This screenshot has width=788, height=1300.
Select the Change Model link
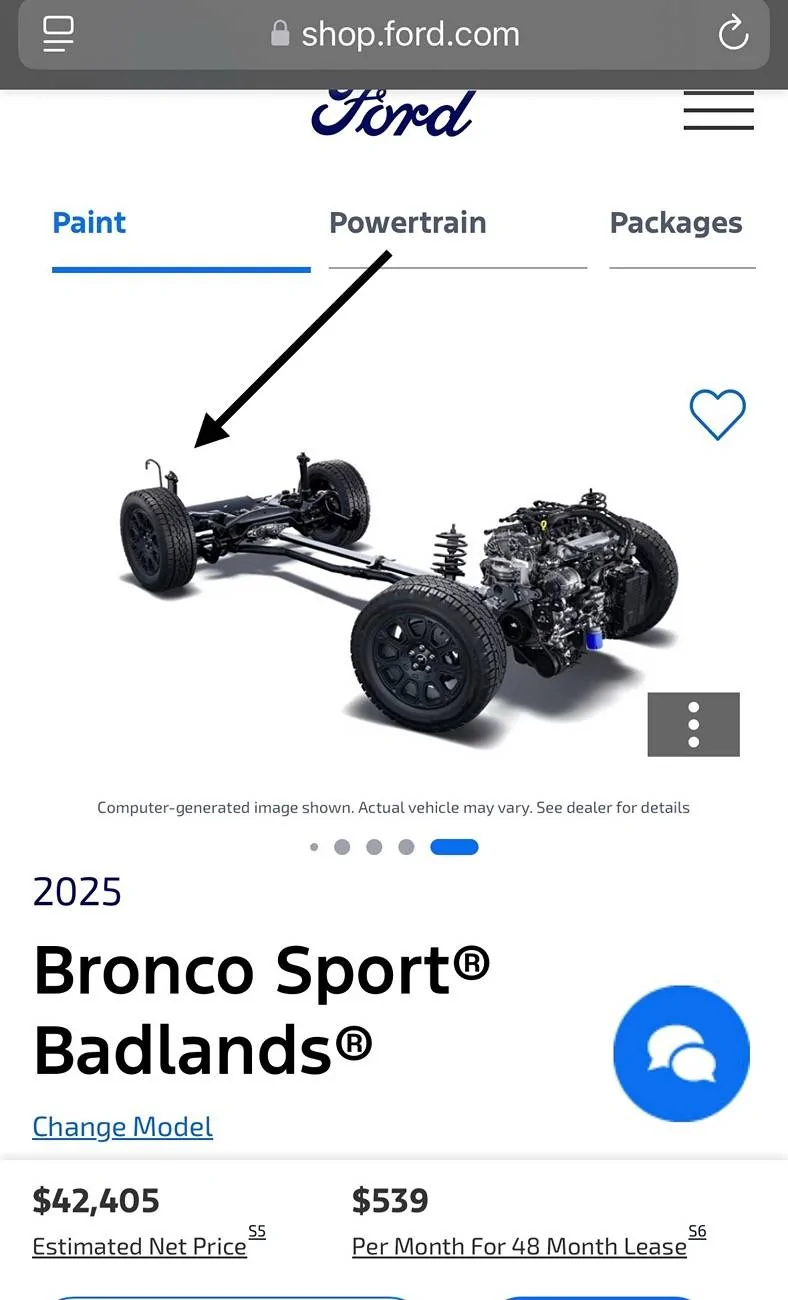tap(122, 1127)
